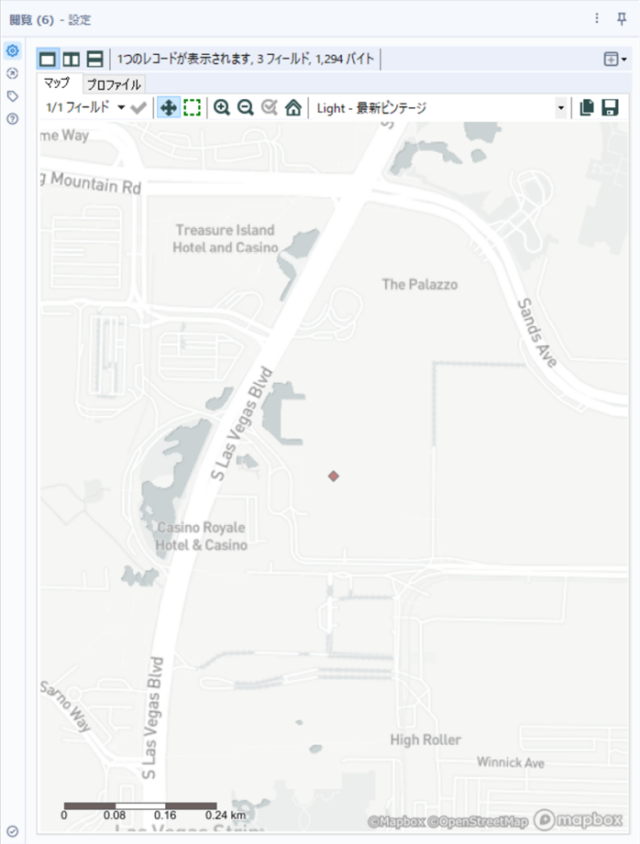Image resolution: width=640 pixels, height=844 pixels.
Task: Switch to single-pane view layout
Action: [x=48, y=59]
